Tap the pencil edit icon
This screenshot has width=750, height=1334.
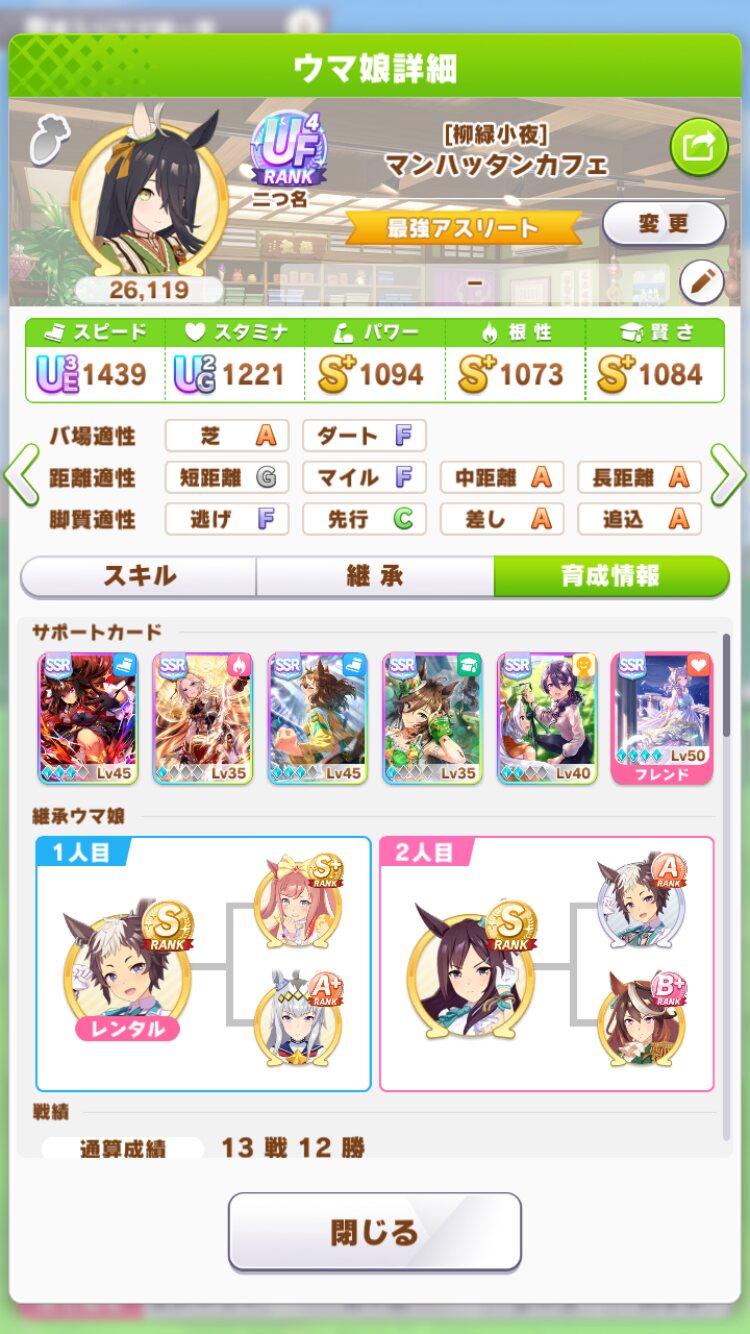(x=702, y=282)
